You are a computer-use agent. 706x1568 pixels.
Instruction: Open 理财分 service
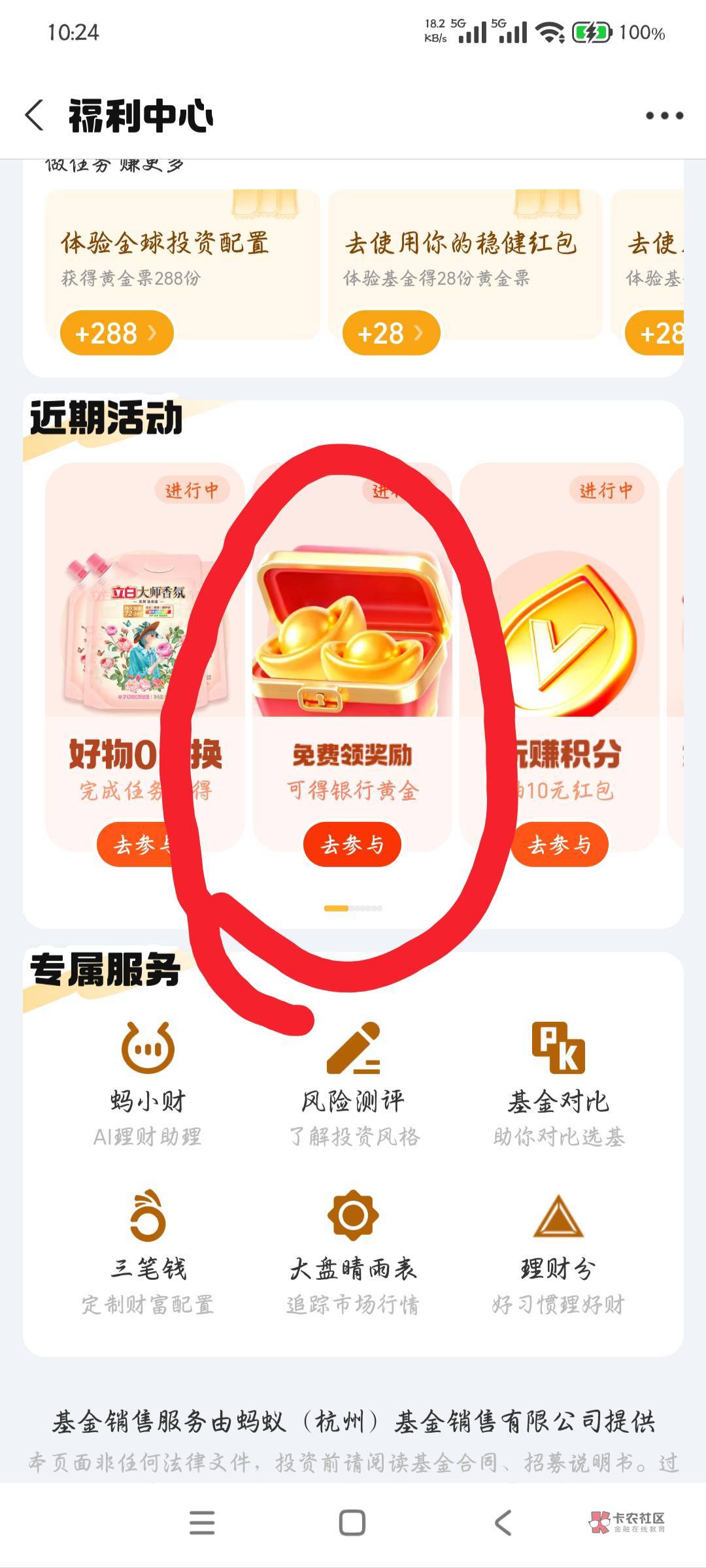point(559,1252)
